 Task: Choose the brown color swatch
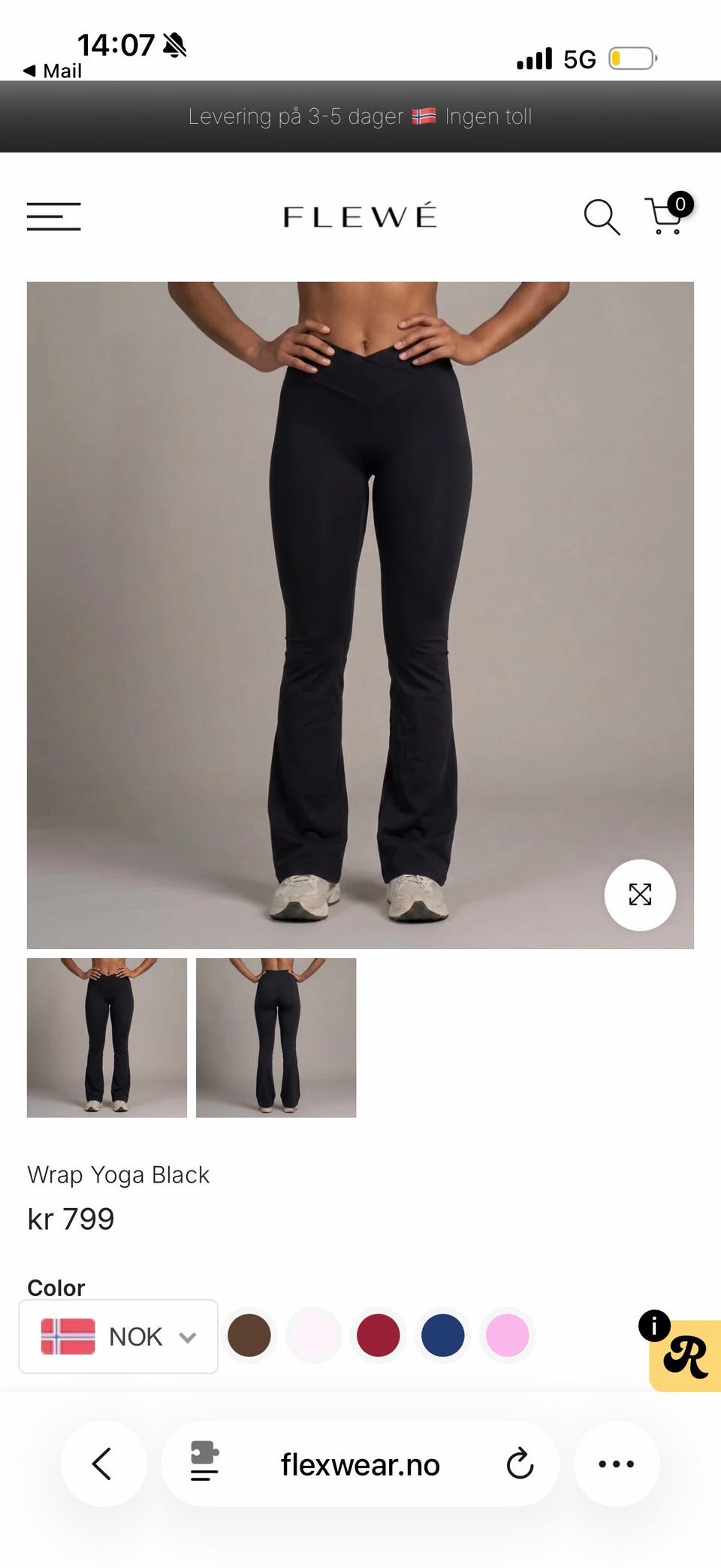249,1335
